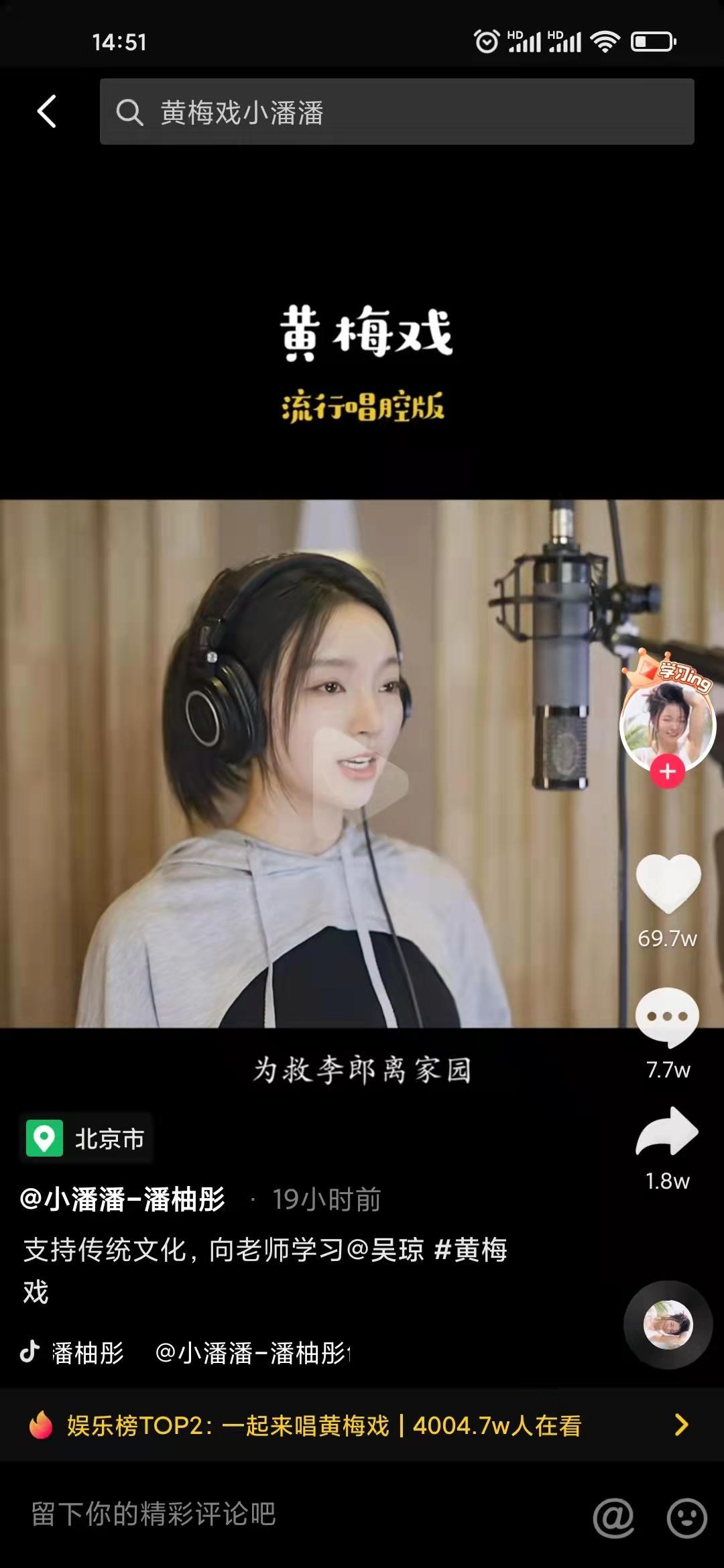Open the emoji picker smiley icon
The height and width of the screenshot is (1568, 724).
coord(687,1518)
